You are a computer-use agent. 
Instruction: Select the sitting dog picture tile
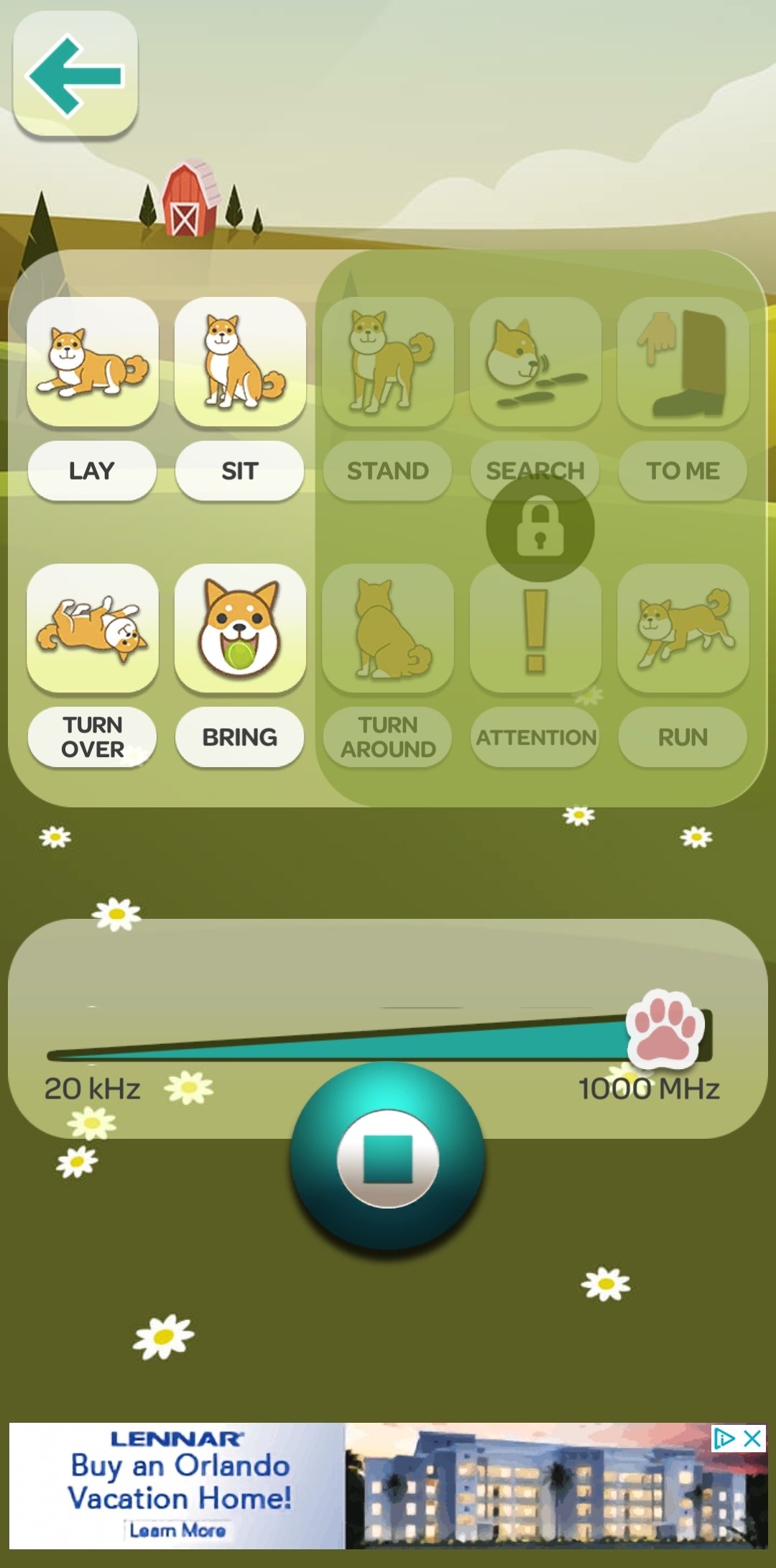click(x=240, y=362)
